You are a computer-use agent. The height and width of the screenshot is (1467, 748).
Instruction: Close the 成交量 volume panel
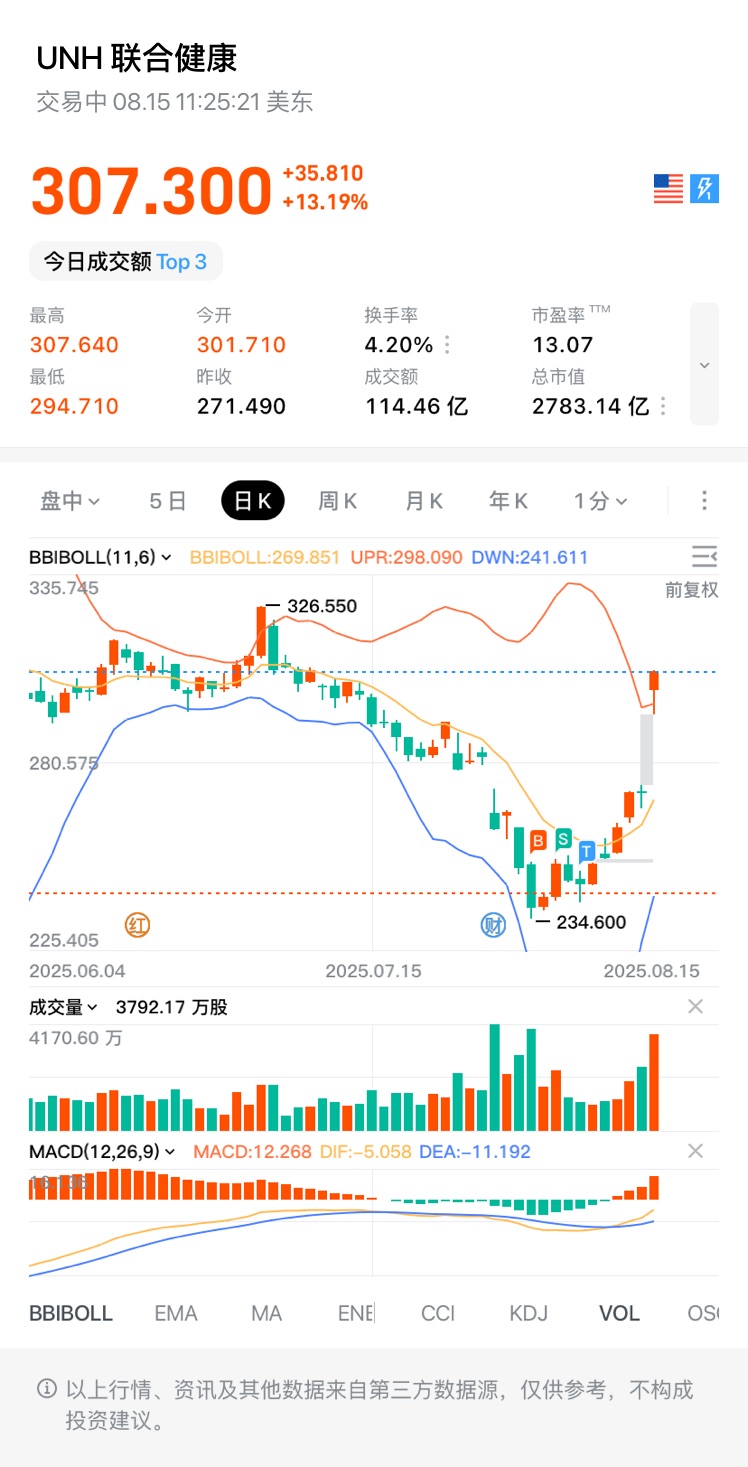tap(696, 1007)
